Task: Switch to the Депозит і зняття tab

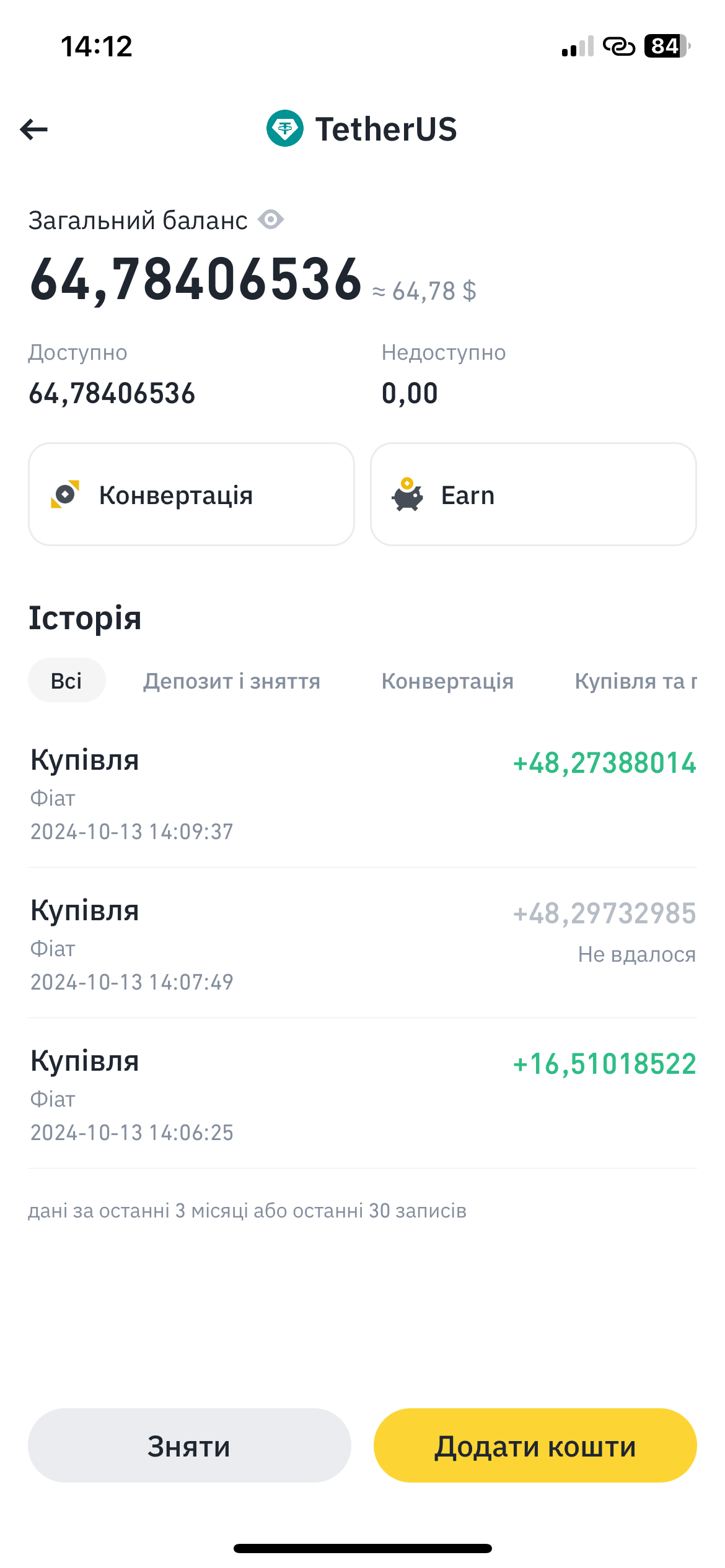Action: pyautogui.click(x=232, y=681)
